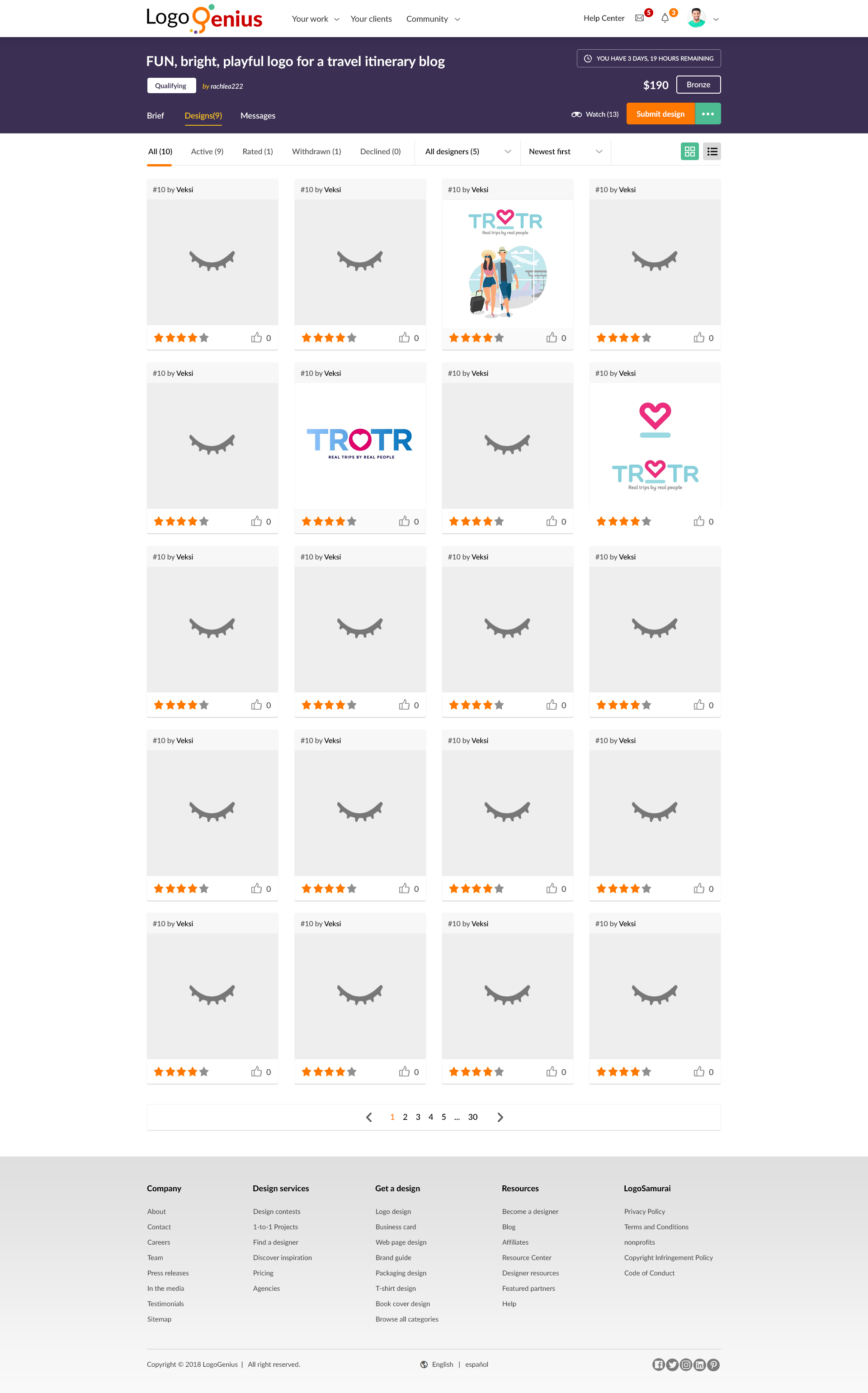The image size is (868, 1393).
Task: Switch site language to español
Action: point(476,1365)
